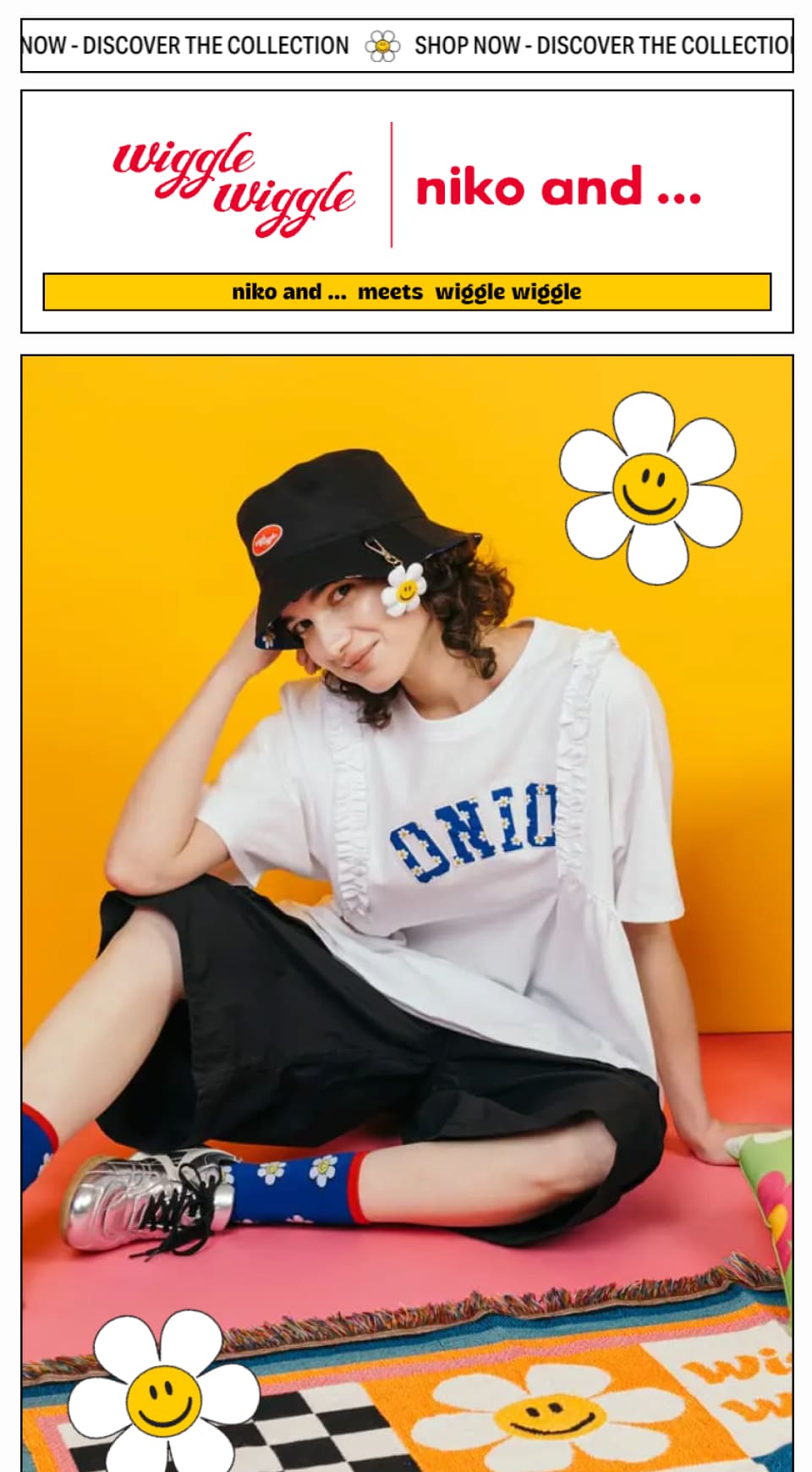Tap the Shop Now scrolling banner
Viewport: 812px width, 1472px height.
406,46
